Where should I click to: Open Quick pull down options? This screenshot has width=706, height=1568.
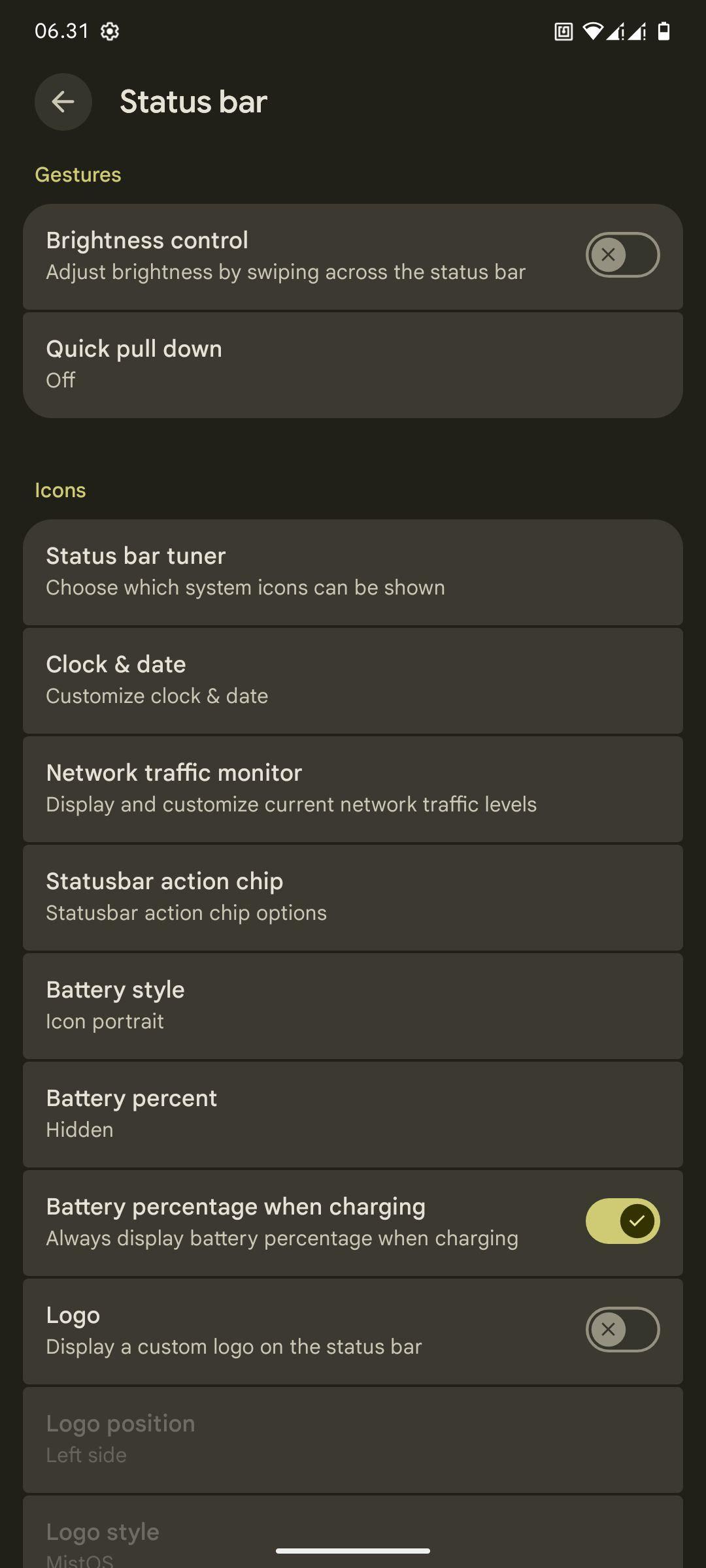point(353,365)
